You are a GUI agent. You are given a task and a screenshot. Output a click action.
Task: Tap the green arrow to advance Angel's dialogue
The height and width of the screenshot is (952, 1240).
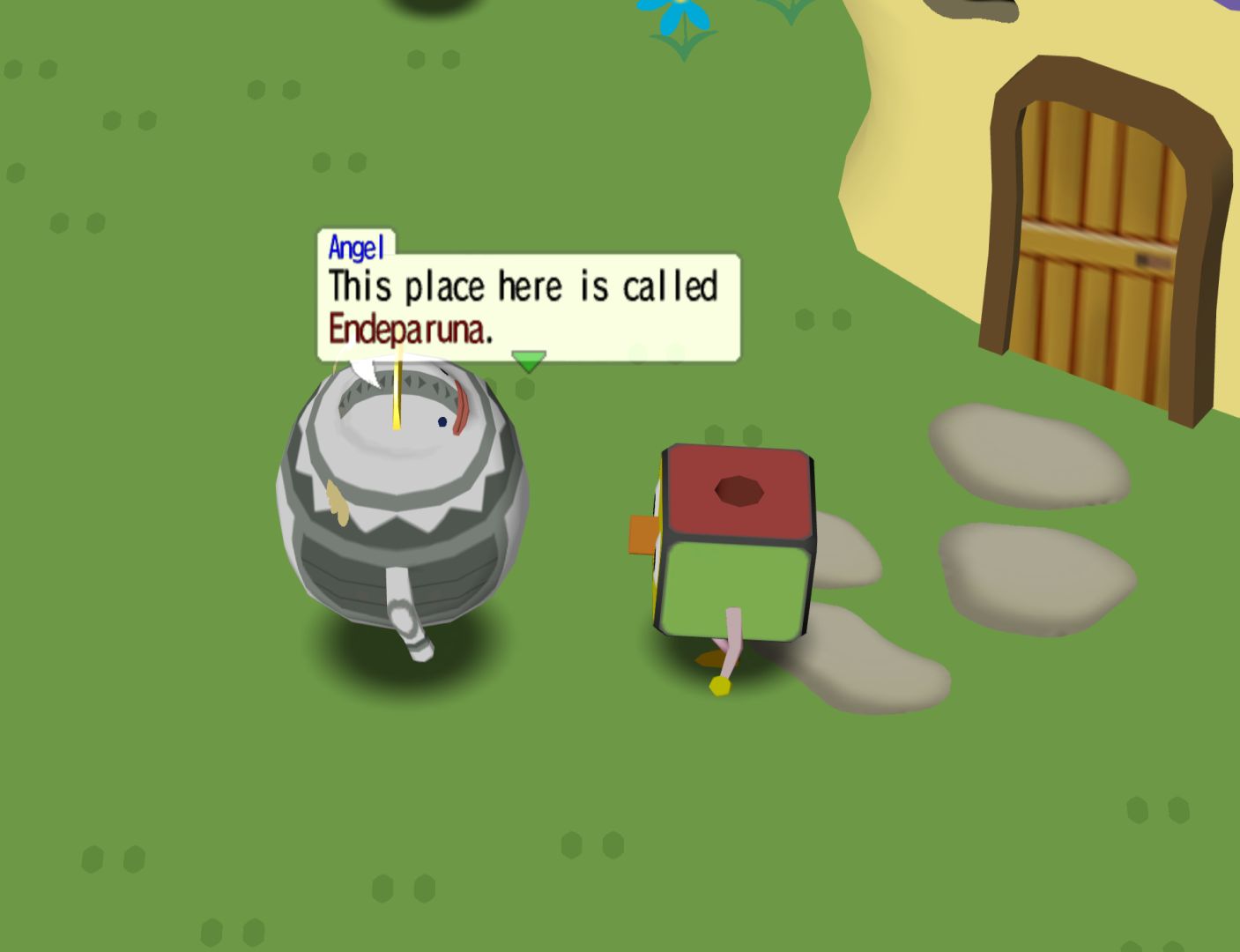[529, 361]
